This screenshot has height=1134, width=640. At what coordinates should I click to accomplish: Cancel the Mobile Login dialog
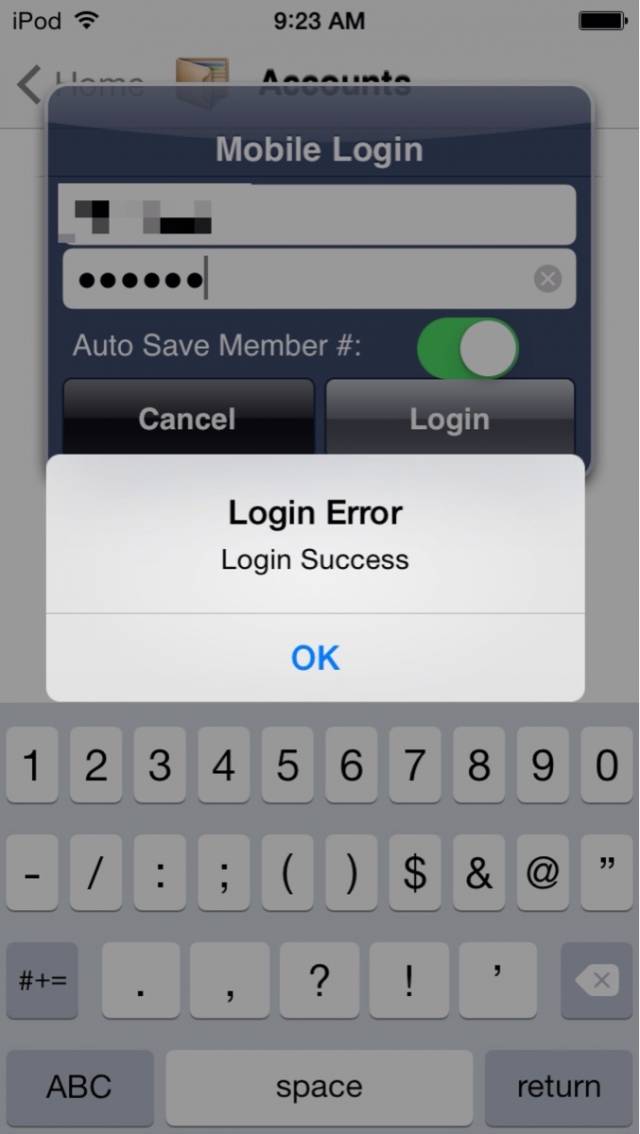[x=188, y=418]
